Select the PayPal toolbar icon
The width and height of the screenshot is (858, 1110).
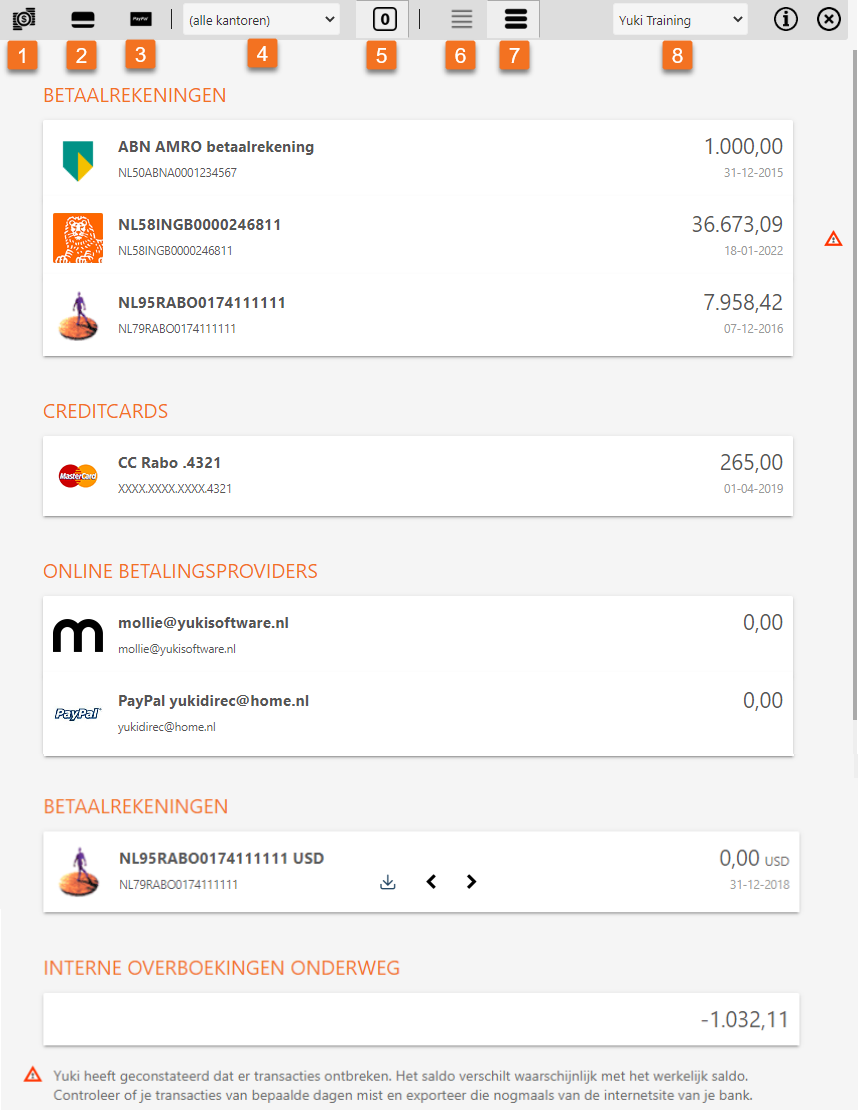coord(141,18)
